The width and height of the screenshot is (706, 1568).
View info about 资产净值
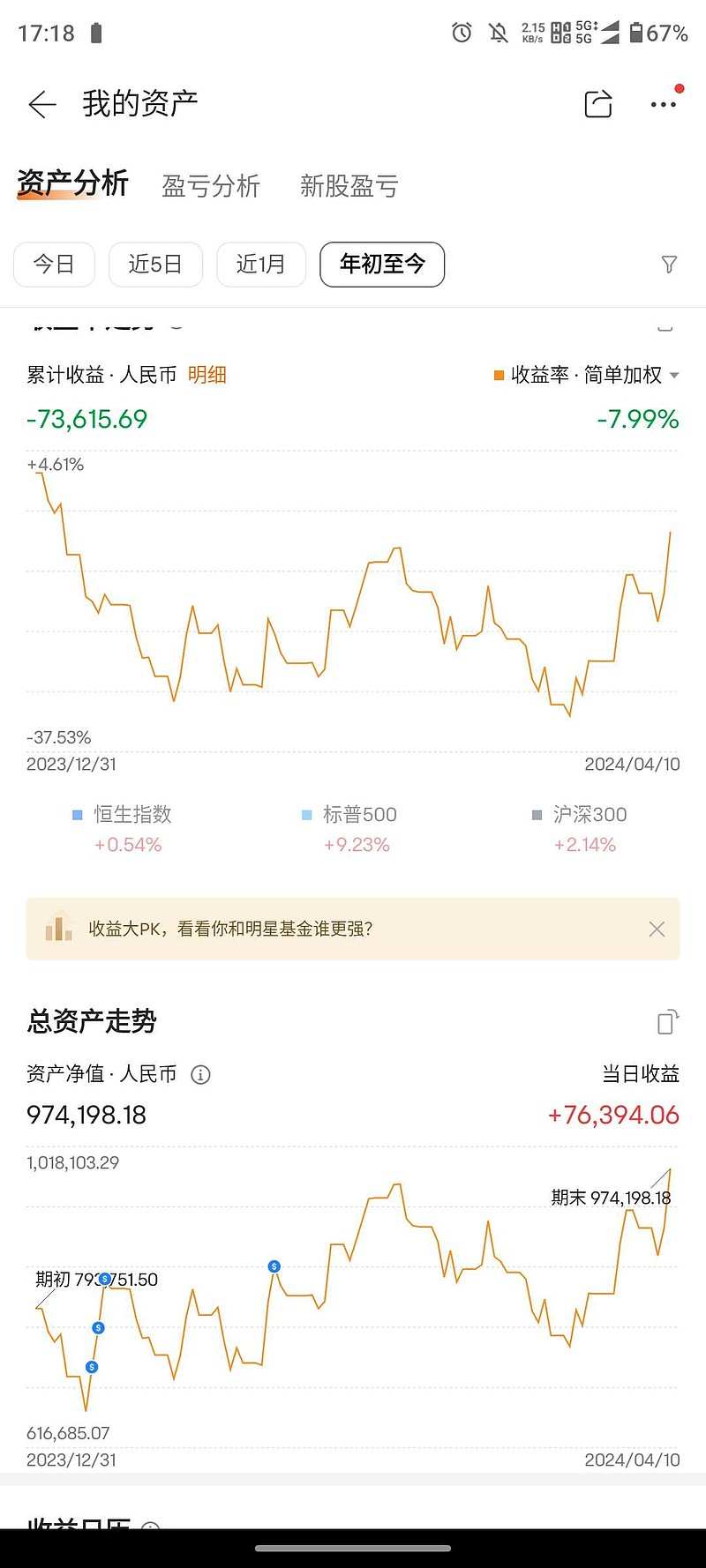coord(201,1074)
